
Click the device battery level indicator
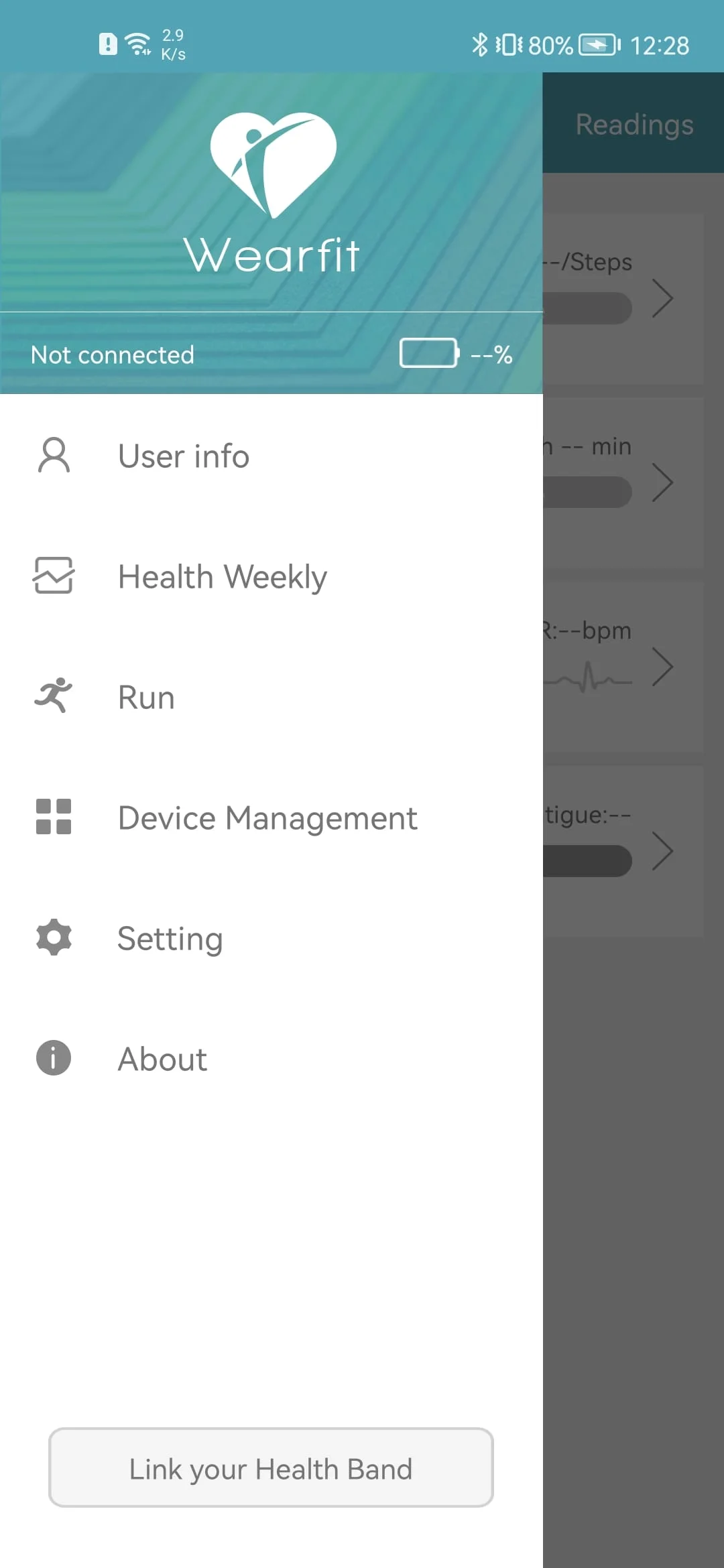(429, 353)
